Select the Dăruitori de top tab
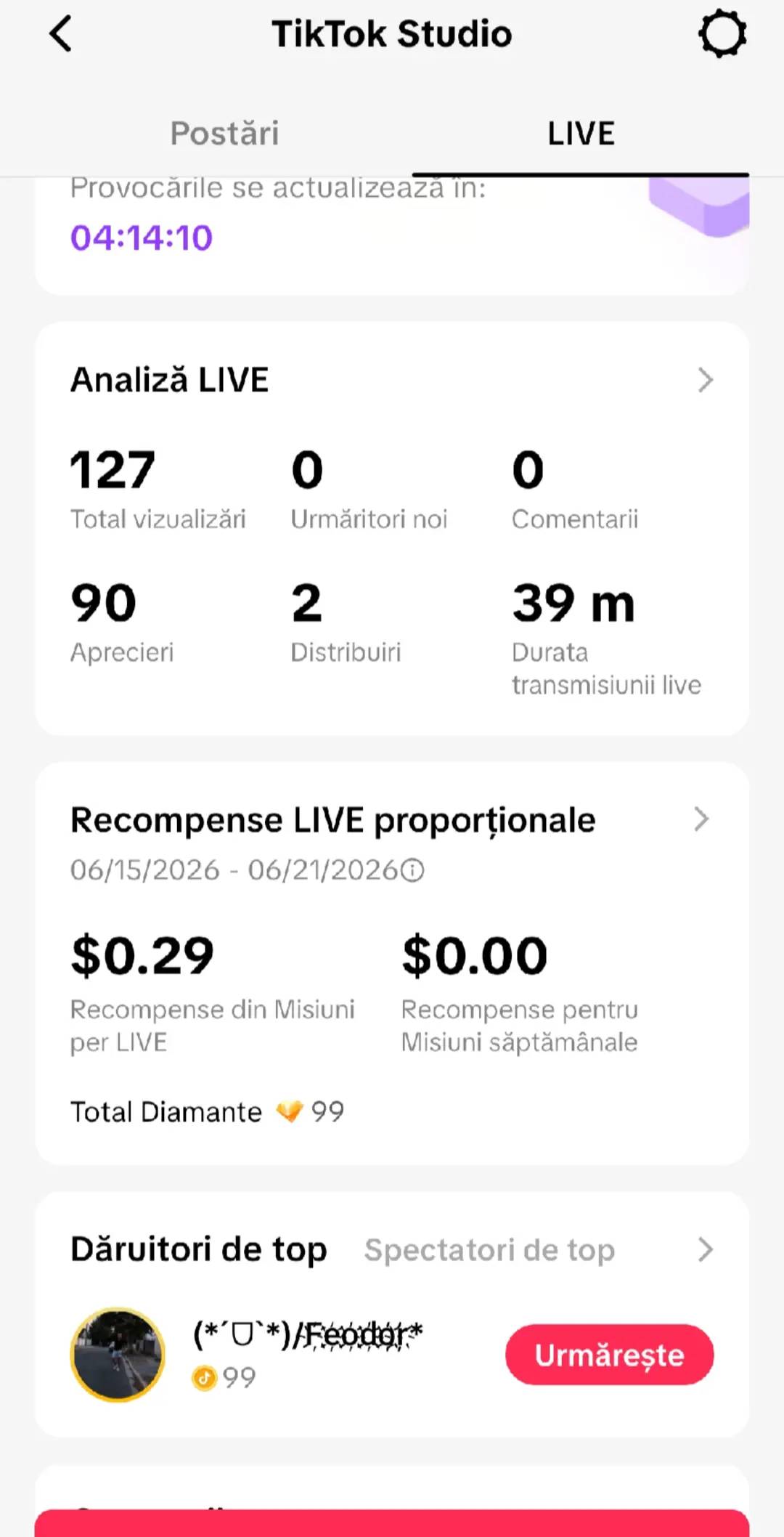This screenshot has width=784, height=1537. [199, 1250]
